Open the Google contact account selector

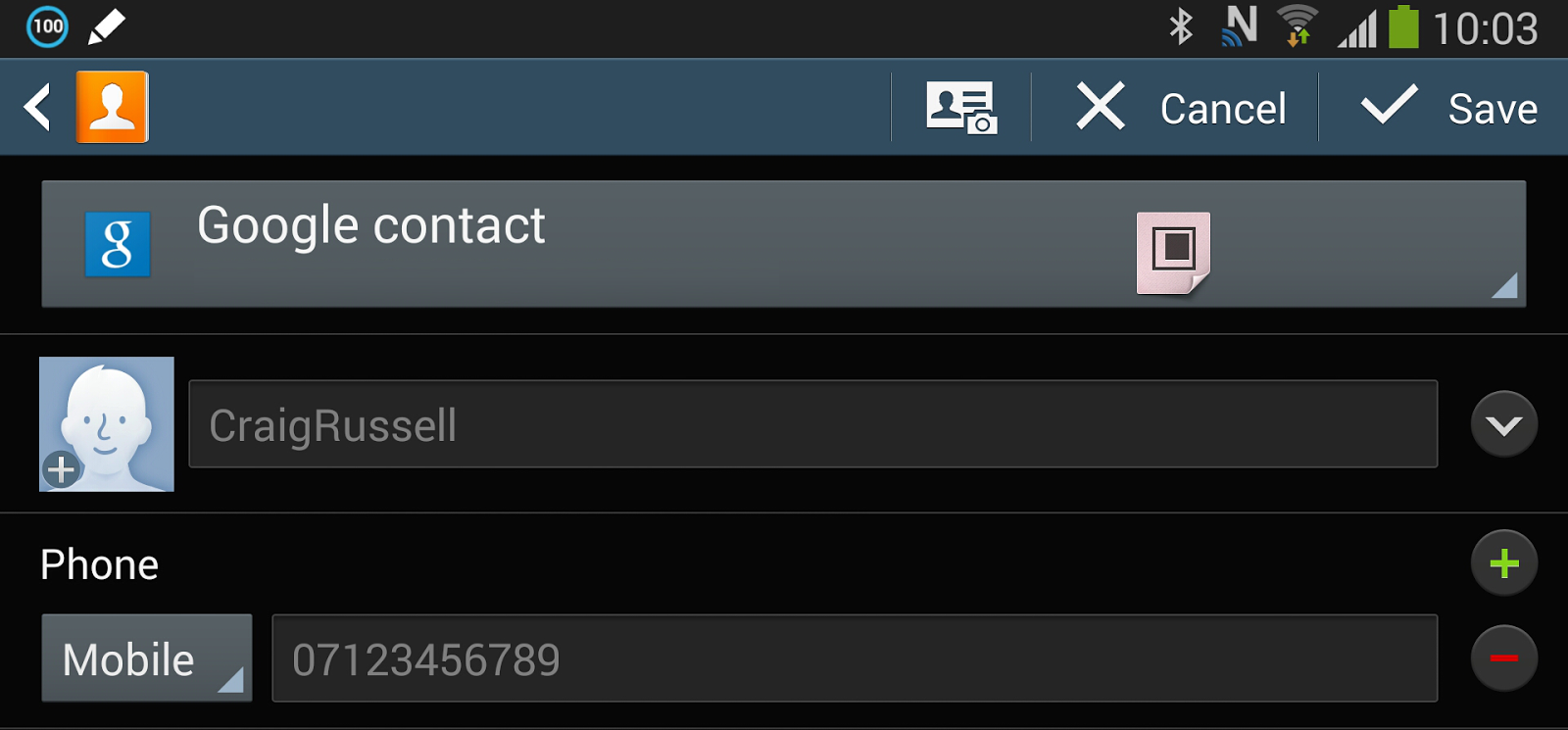[x=783, y=244]
